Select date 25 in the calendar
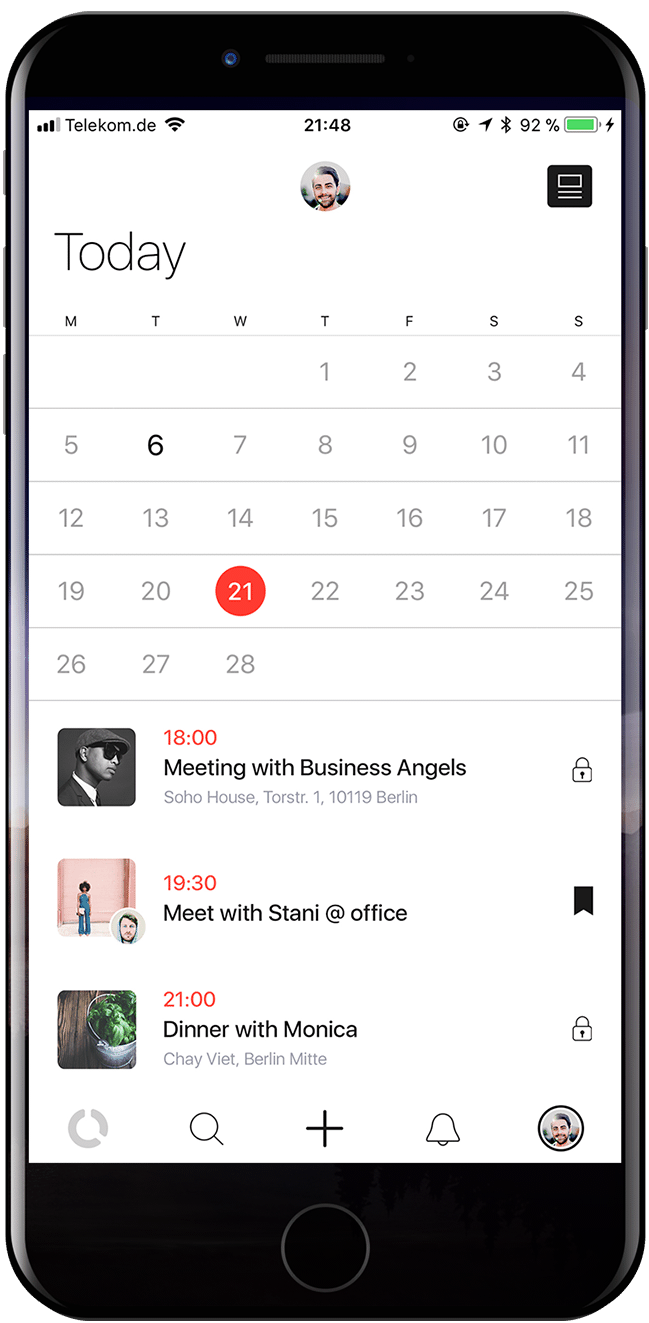 pos(578,591)
